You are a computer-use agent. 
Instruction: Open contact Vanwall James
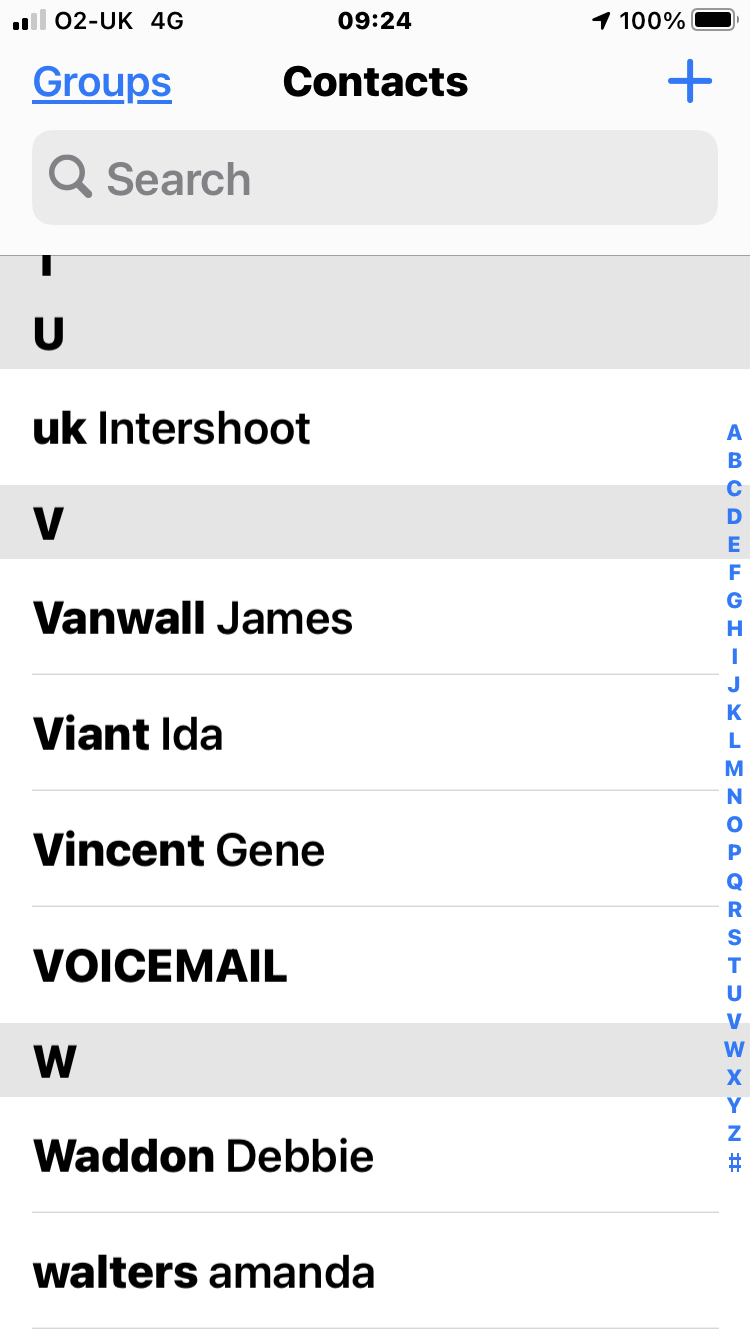point(193,618)
